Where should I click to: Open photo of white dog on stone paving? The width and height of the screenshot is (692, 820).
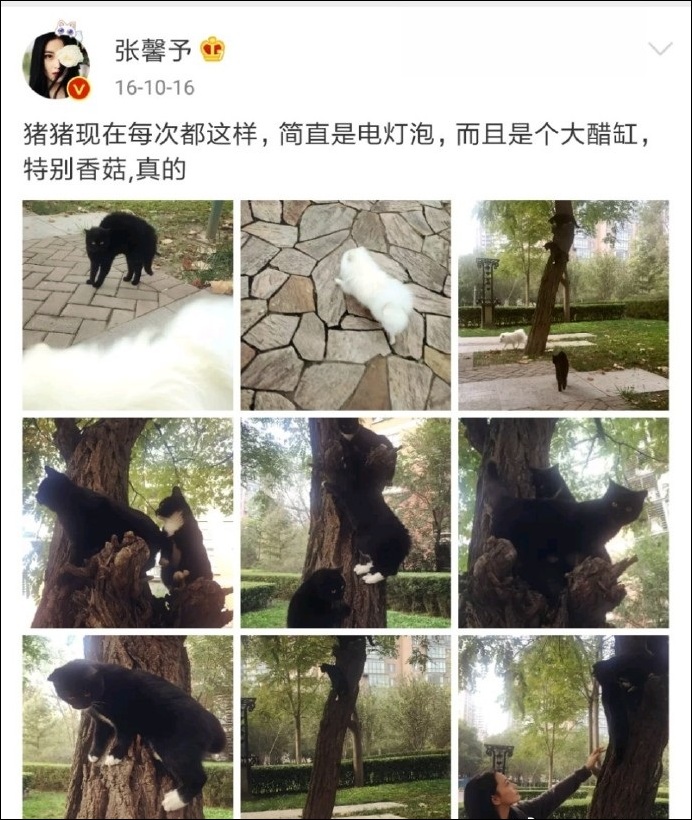click(x=345, y=305)
